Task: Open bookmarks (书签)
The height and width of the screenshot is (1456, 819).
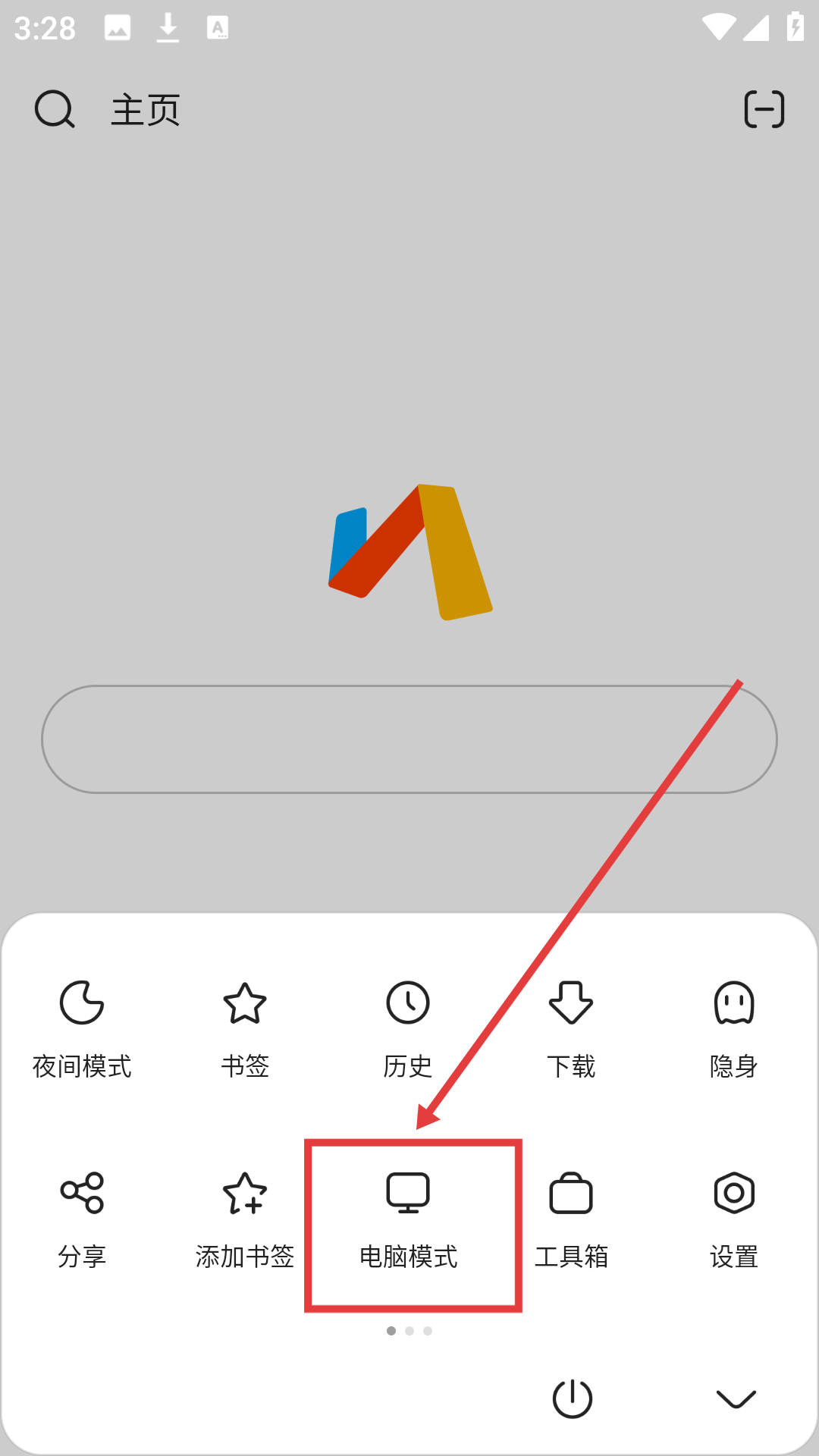Action: [245, 1024]
